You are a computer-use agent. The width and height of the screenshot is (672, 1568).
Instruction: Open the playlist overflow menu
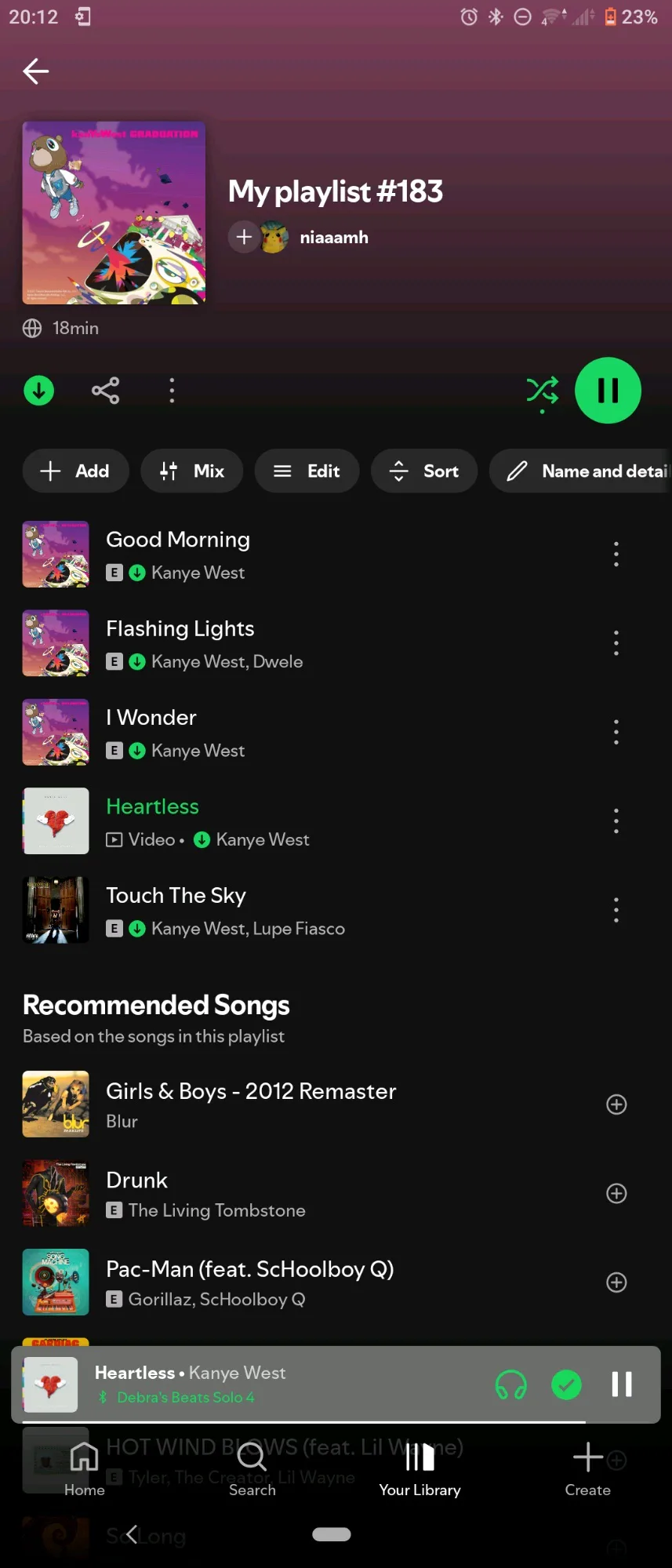pos(173,390)
